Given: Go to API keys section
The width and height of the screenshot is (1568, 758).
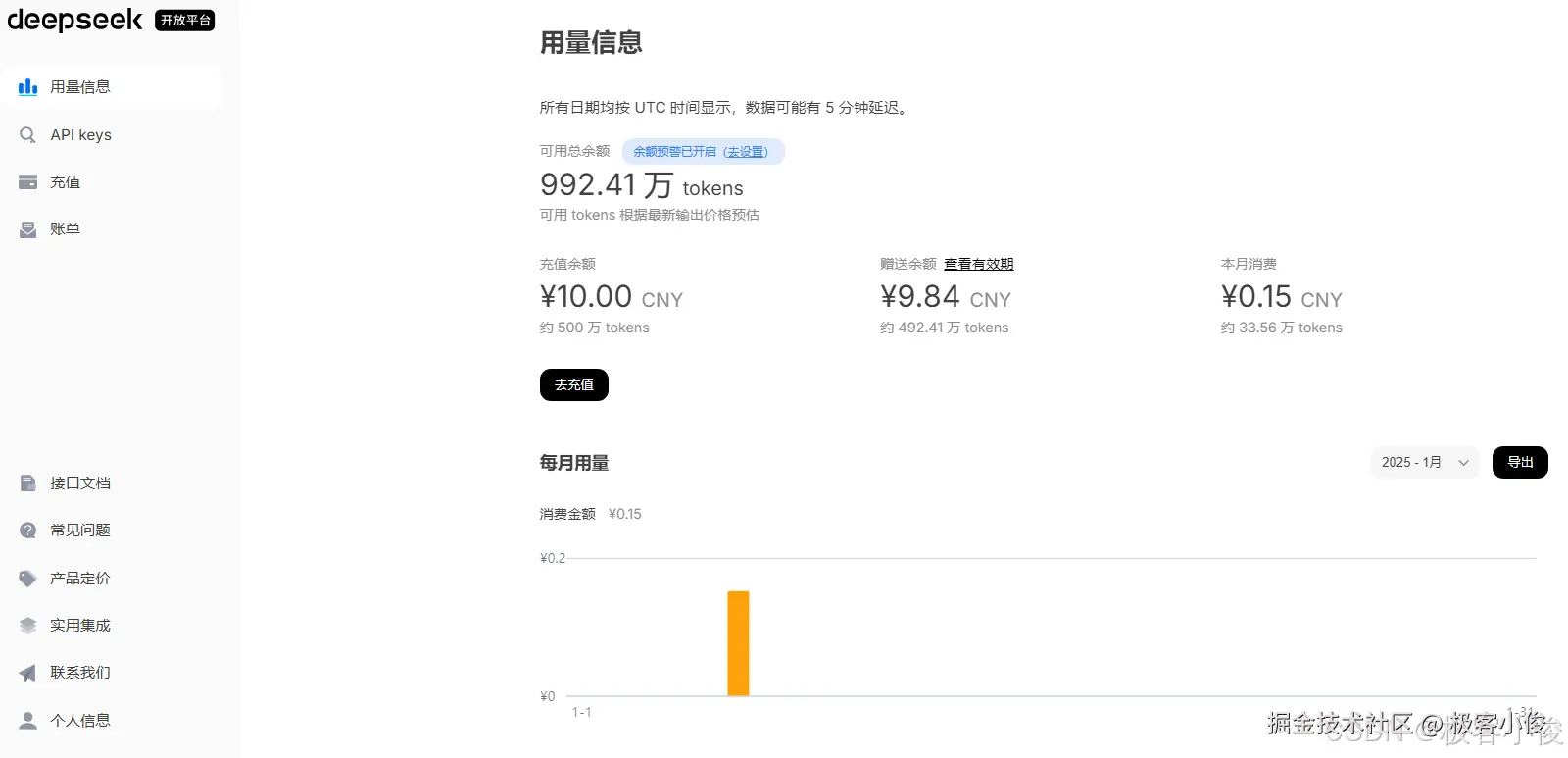Looking at the screenshot, I should [x=80, y=135].
